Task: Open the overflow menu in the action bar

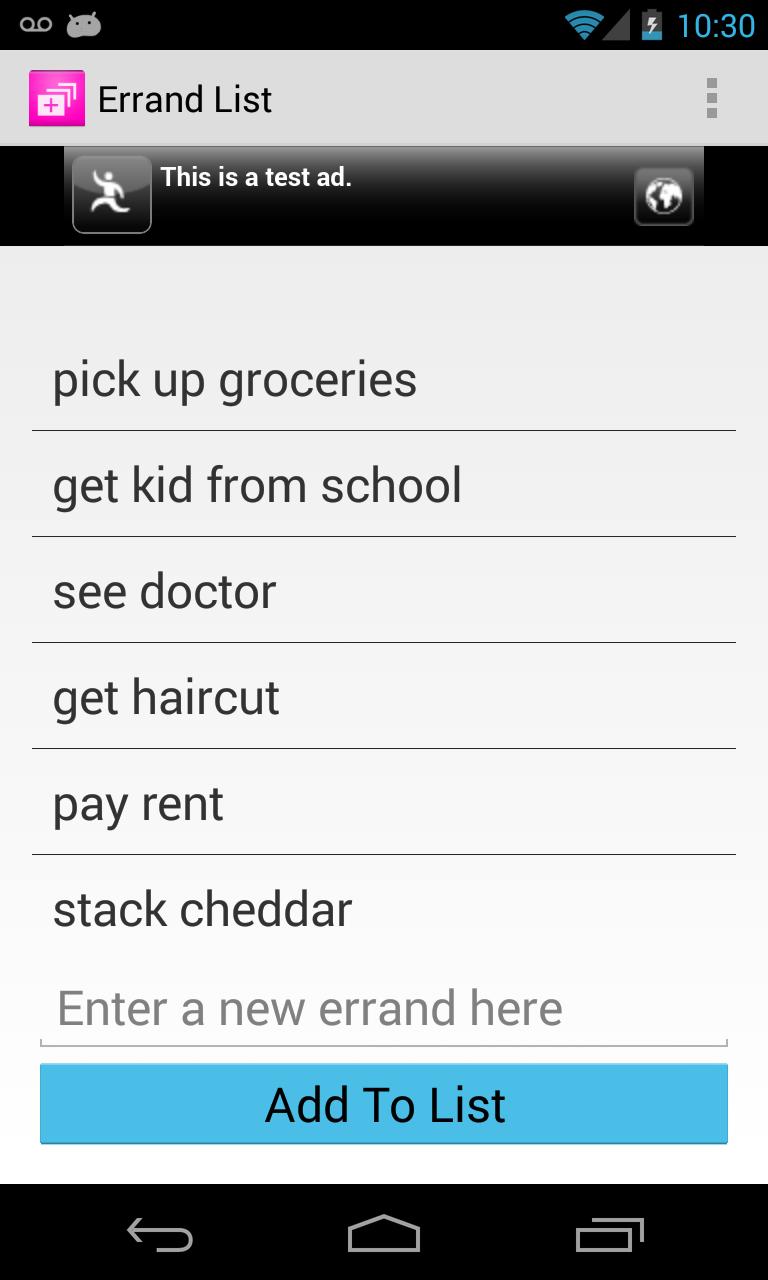Action: pyautogui.click(x=713, y=98)
